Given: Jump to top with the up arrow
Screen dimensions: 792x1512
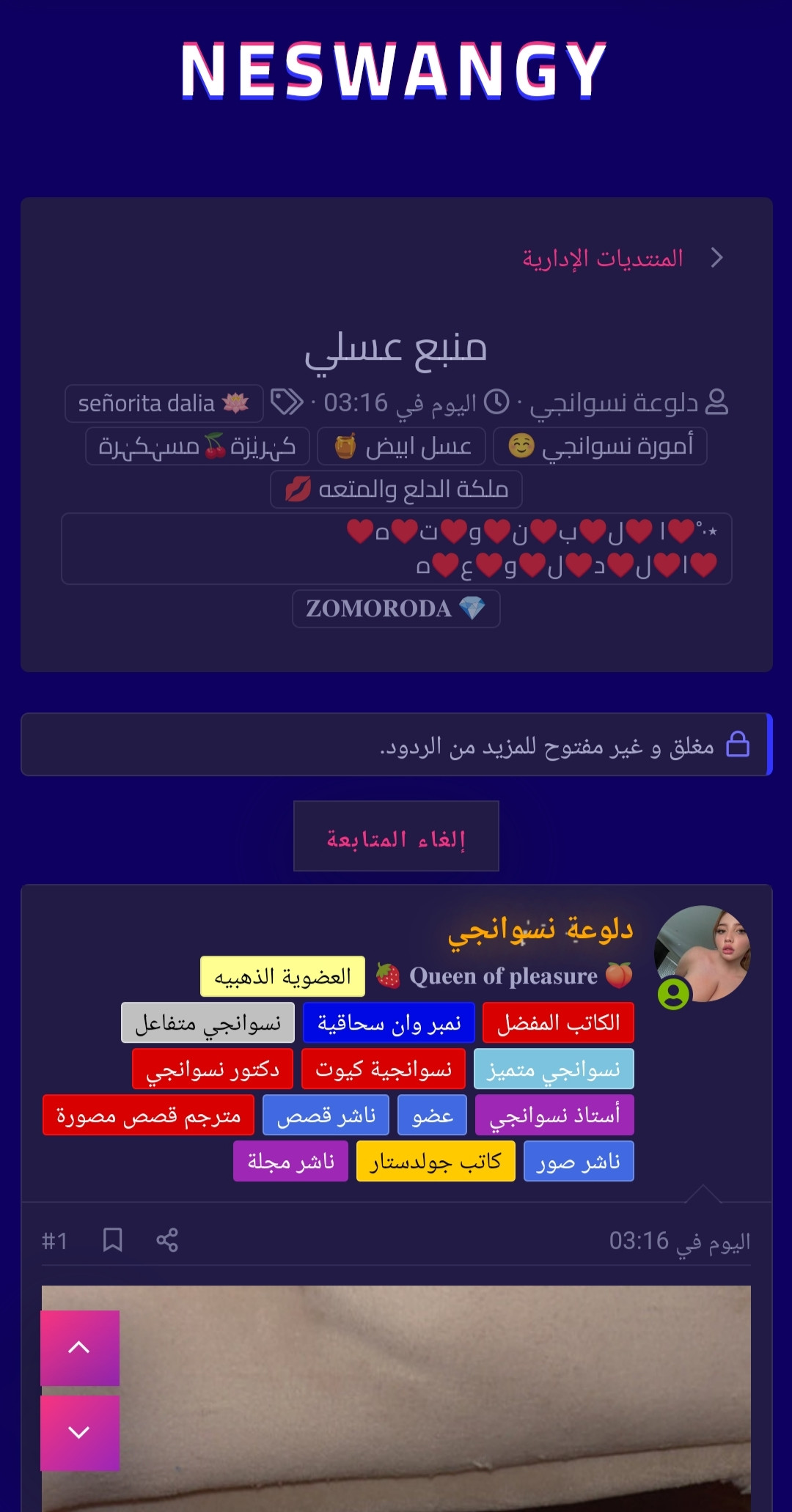Looking at the screenshot, I should pos(80,1348).
